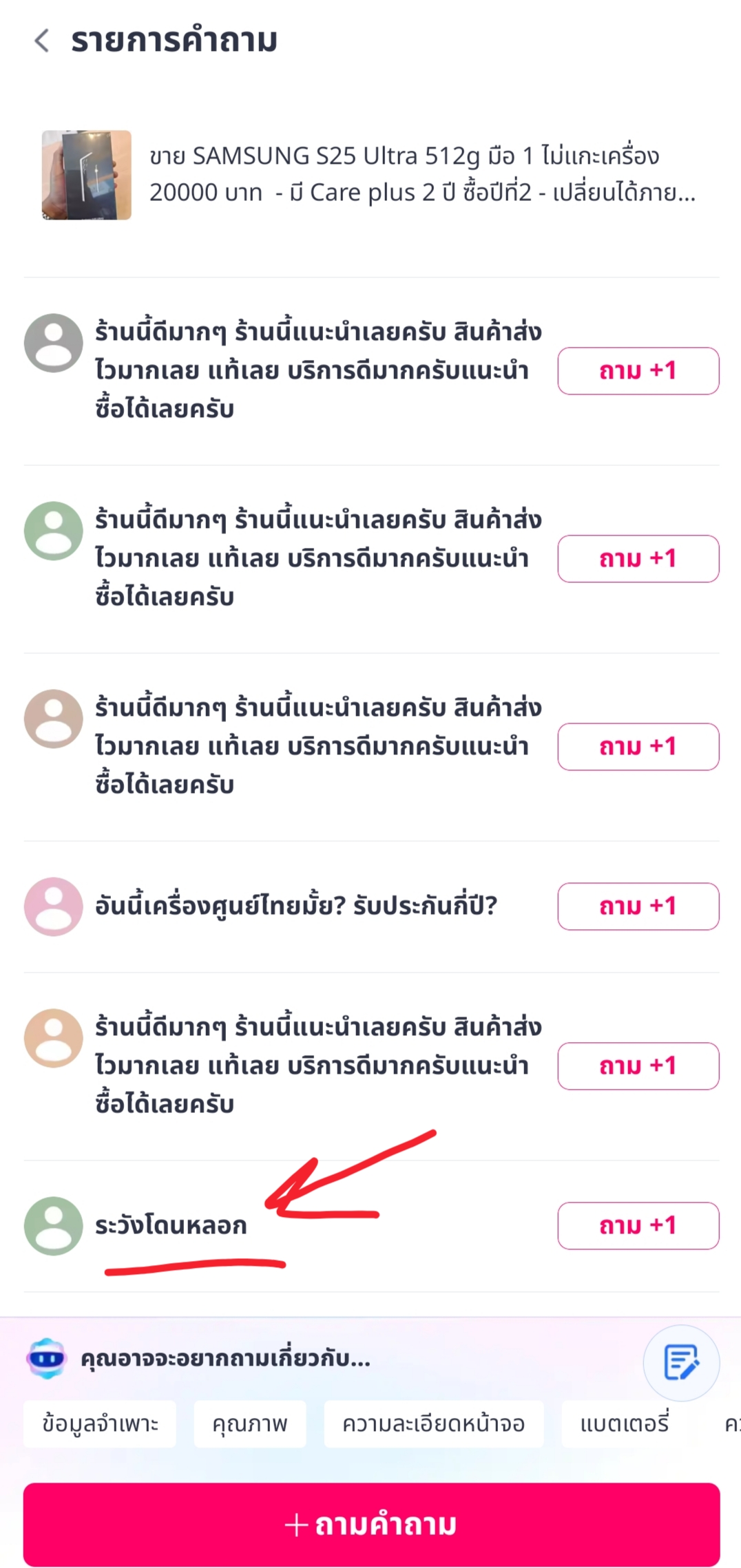The width and height of the screenshot is (741, 1568).
Task: Go back from the question list
Action: coord(42,41)
